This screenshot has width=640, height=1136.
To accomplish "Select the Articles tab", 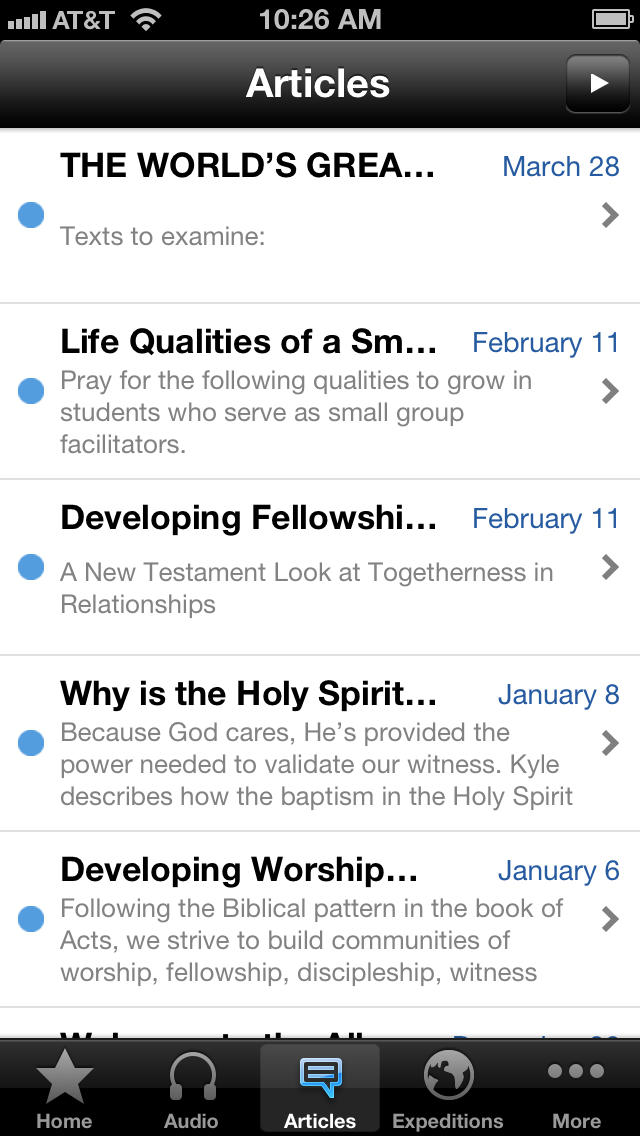I will click(x=320, y=1089).
